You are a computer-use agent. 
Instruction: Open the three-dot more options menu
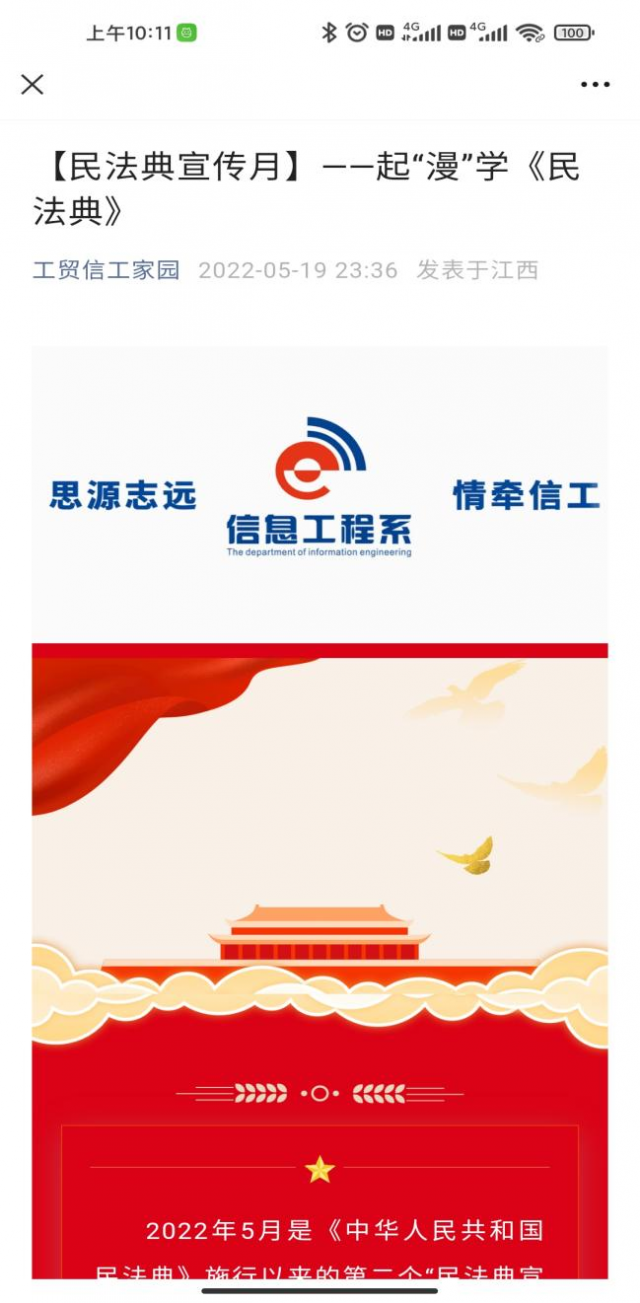pyautogui.click(x=595, y=85)
